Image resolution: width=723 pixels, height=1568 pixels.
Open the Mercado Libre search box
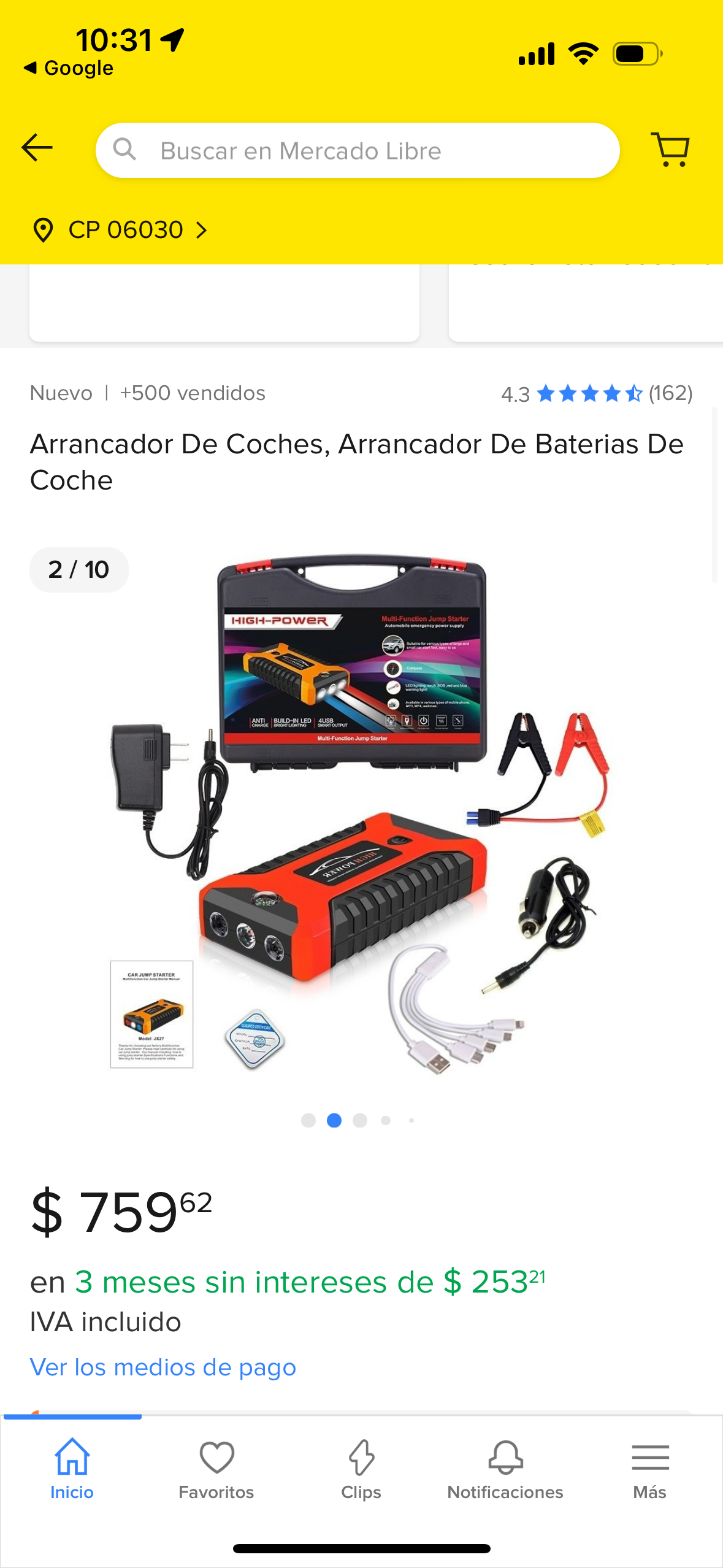click(x=358, y=151)
